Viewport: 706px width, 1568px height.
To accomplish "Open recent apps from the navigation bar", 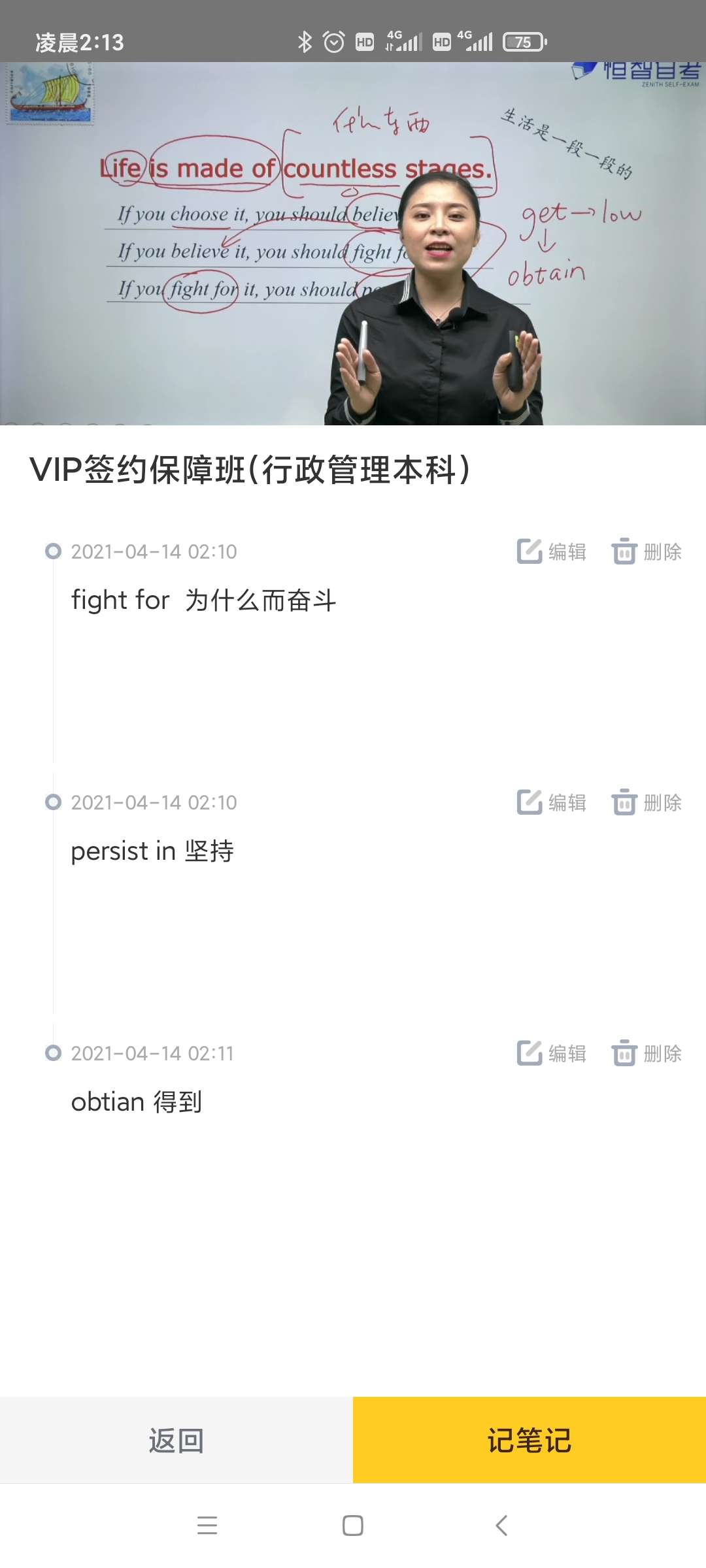I will pyautogui.click(x=207, y=1526).
